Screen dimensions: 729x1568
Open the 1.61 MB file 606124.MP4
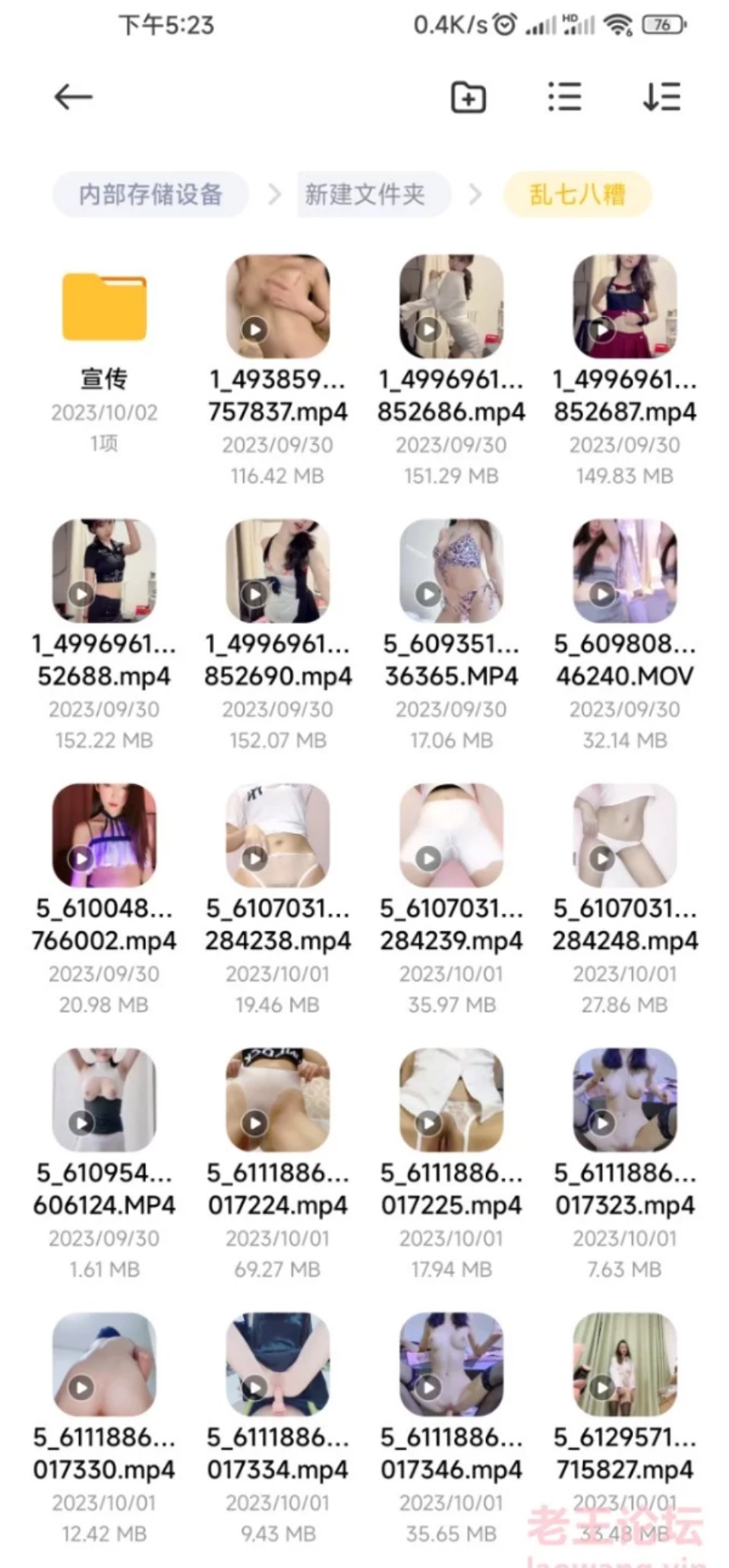pos(104,1100)
